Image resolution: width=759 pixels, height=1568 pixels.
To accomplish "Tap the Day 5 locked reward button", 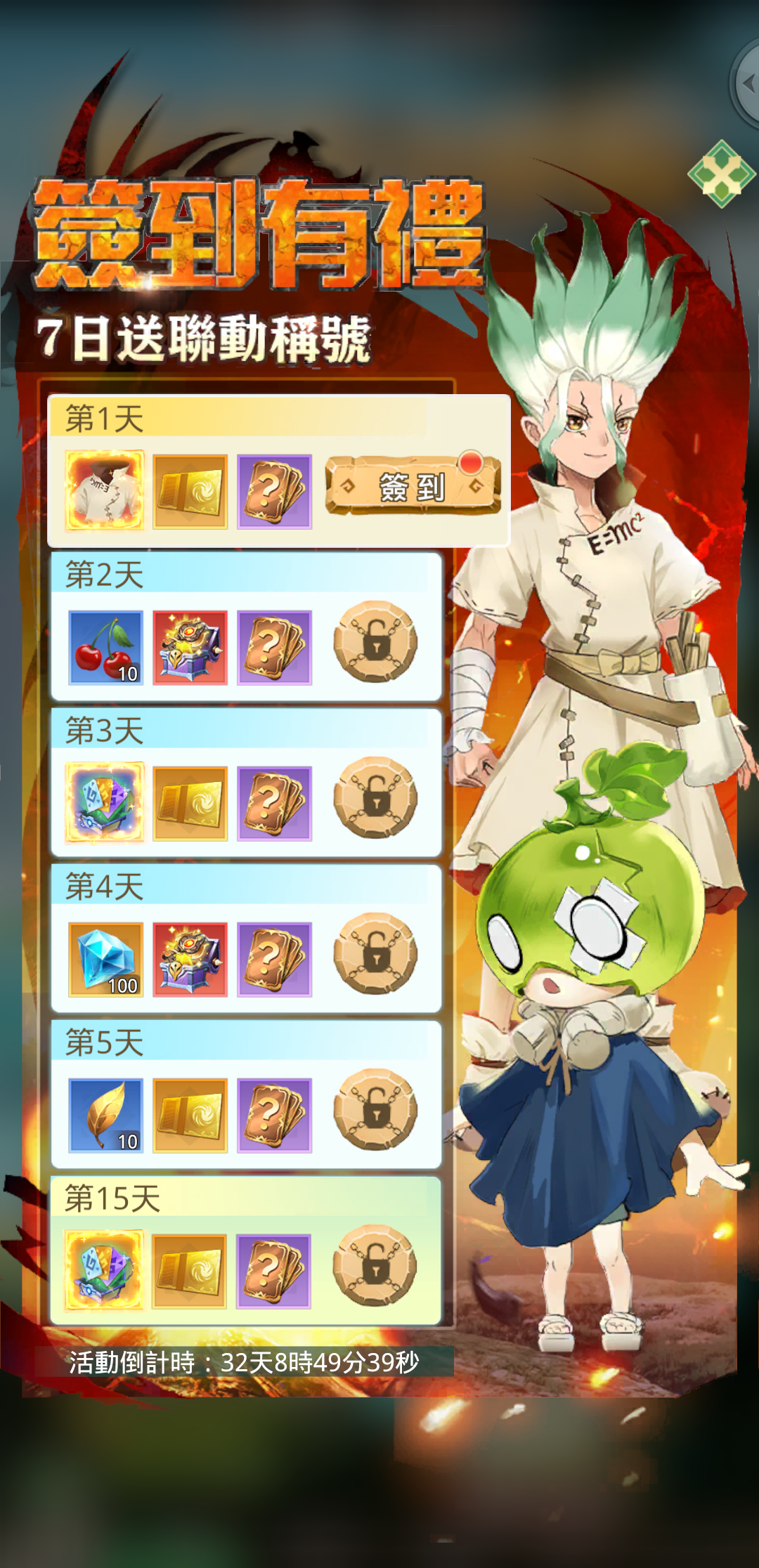I will click(x=375, y=1109).
